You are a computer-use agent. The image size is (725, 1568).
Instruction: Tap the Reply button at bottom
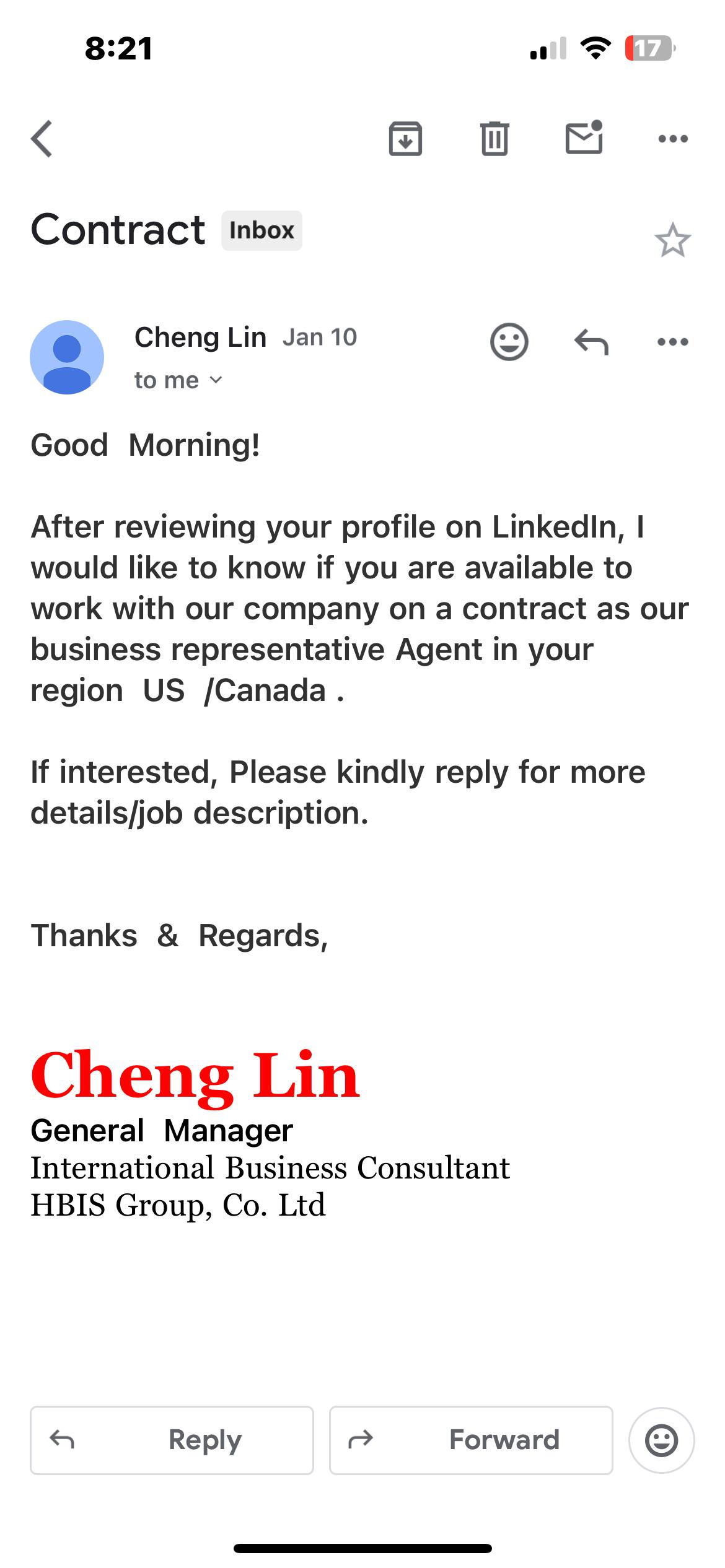172,1440
